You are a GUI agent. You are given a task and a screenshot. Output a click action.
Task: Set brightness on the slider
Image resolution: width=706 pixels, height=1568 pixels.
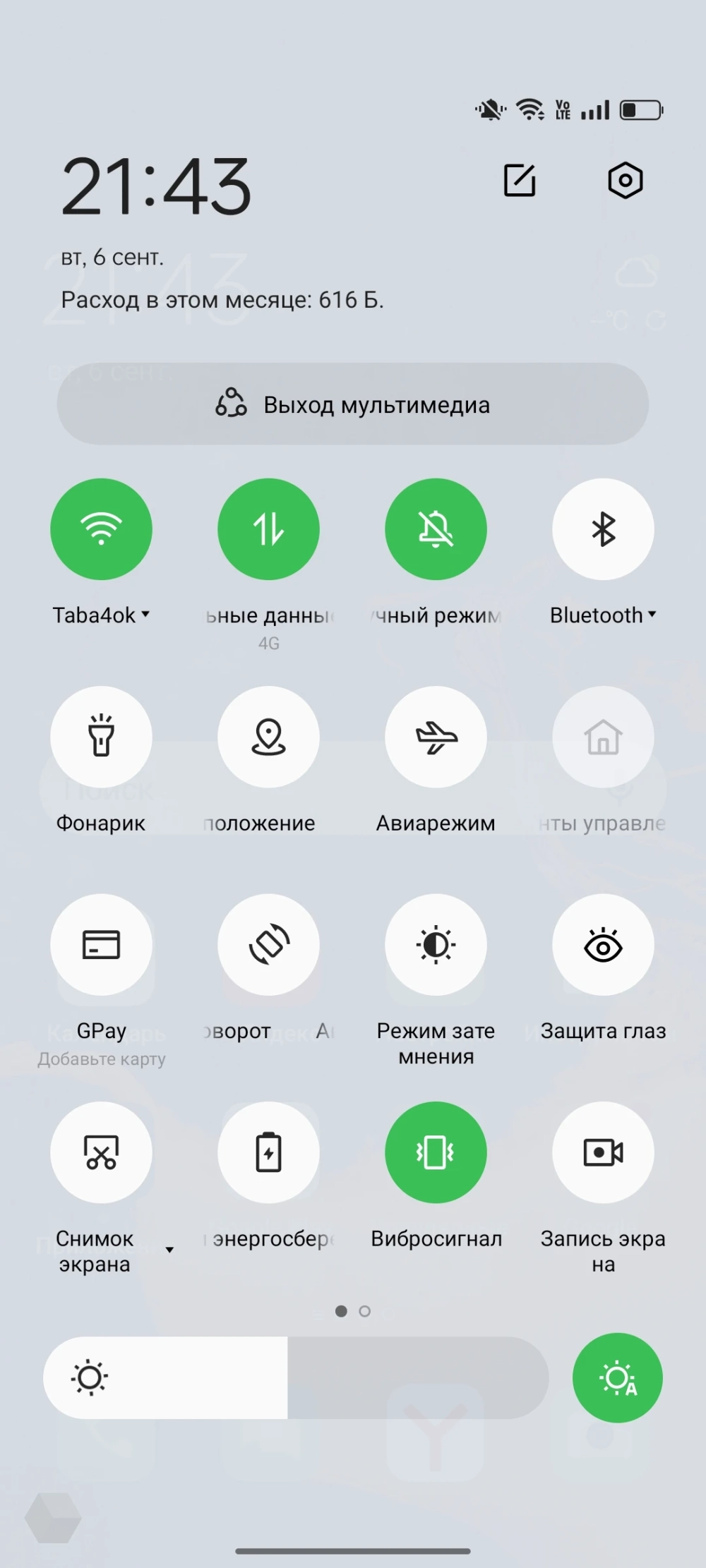297,1377
